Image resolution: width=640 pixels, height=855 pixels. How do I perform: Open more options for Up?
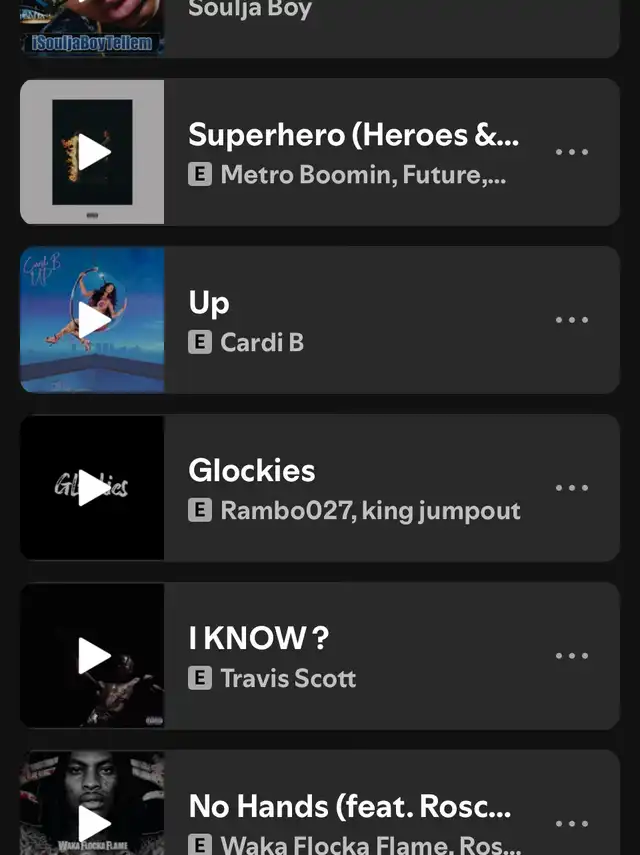[571, 320]
